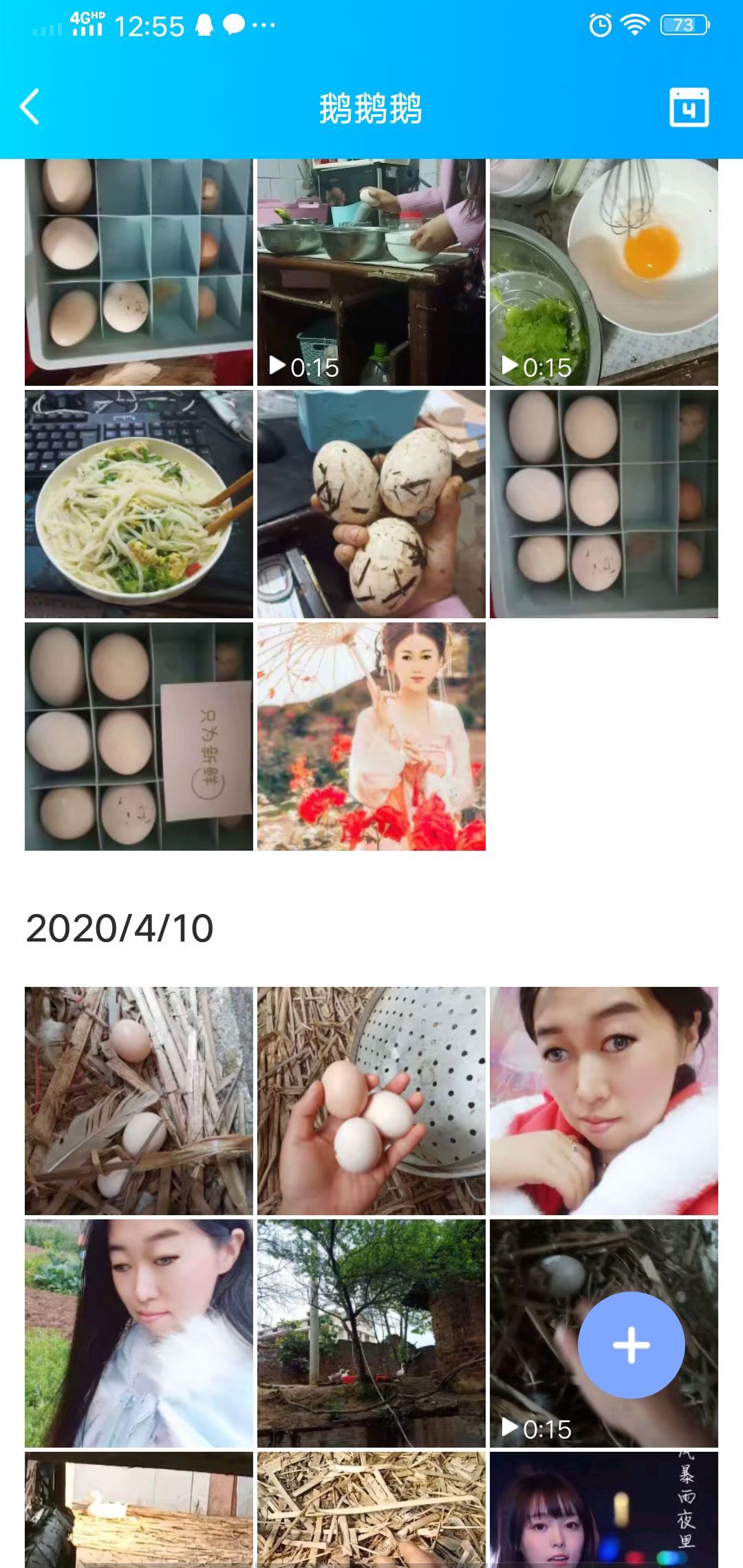The height and width of the screenshot is (1568, 743).
Task: Open the tree and brick wall photo
Action: click(371, 1333)
